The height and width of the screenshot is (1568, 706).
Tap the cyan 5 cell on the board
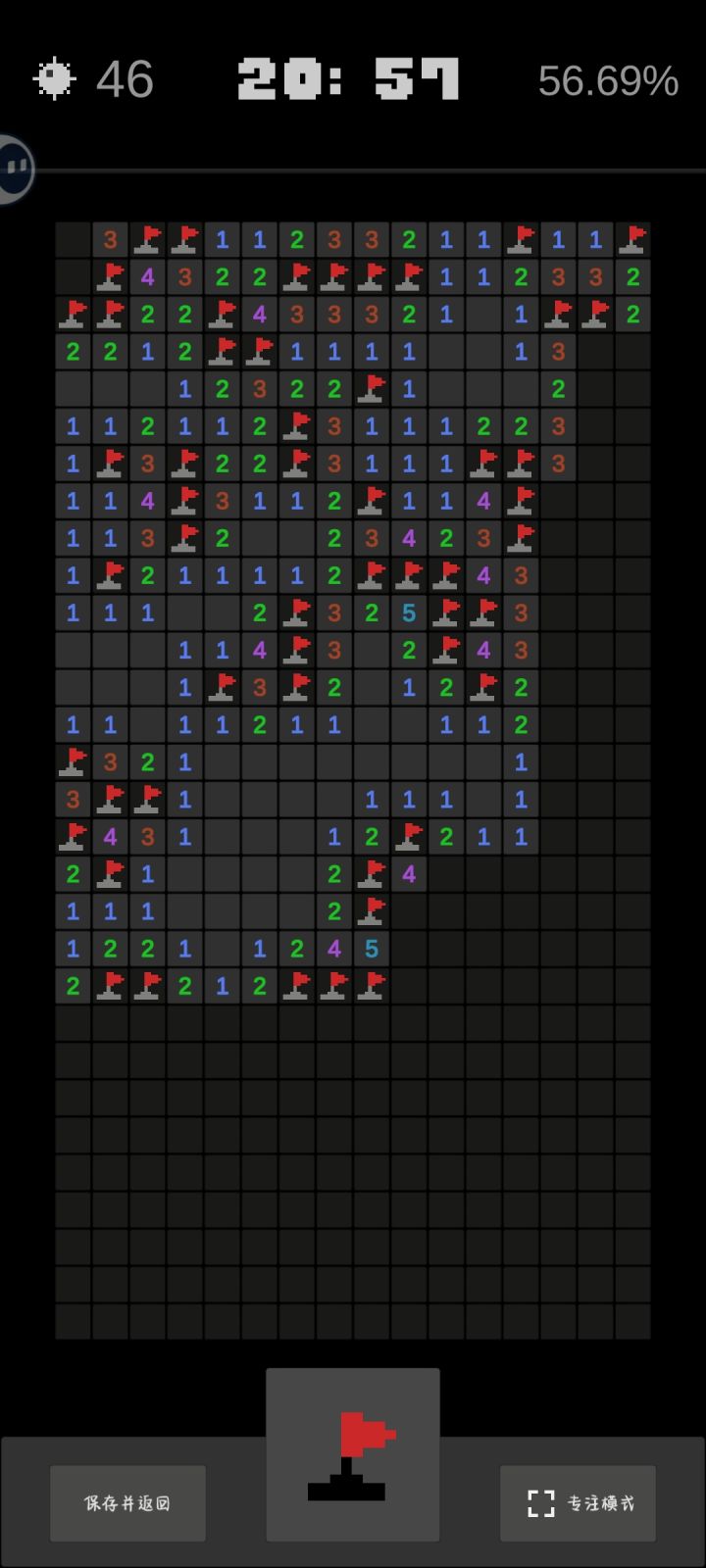[x=409, y=612]
